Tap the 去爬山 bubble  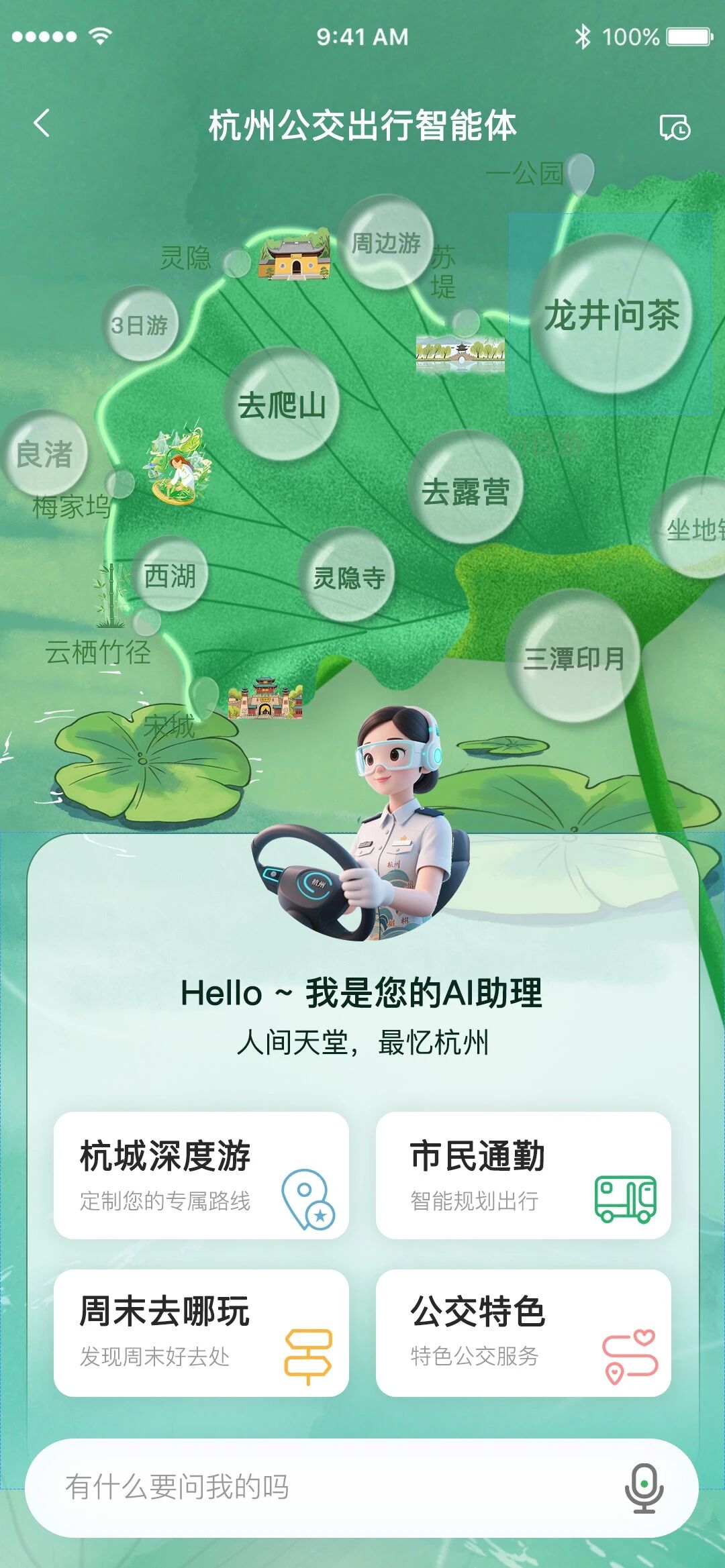pyautogui.click(x=282, y=405)
